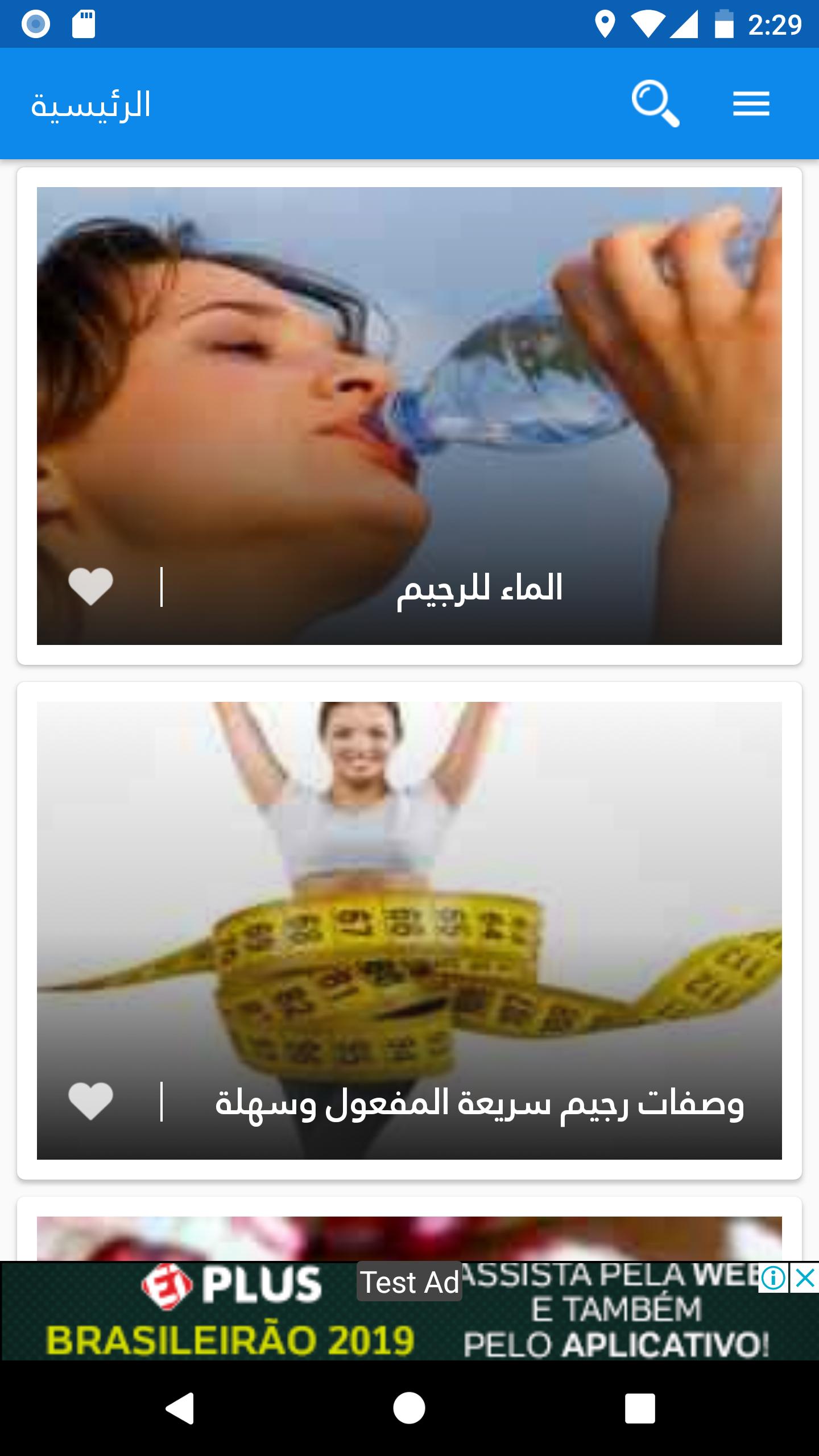The image size is (819, 1456).
Task: Open the وصفات رجيم سريعة المفعول وسهلة card
Action: pos(409,910)
